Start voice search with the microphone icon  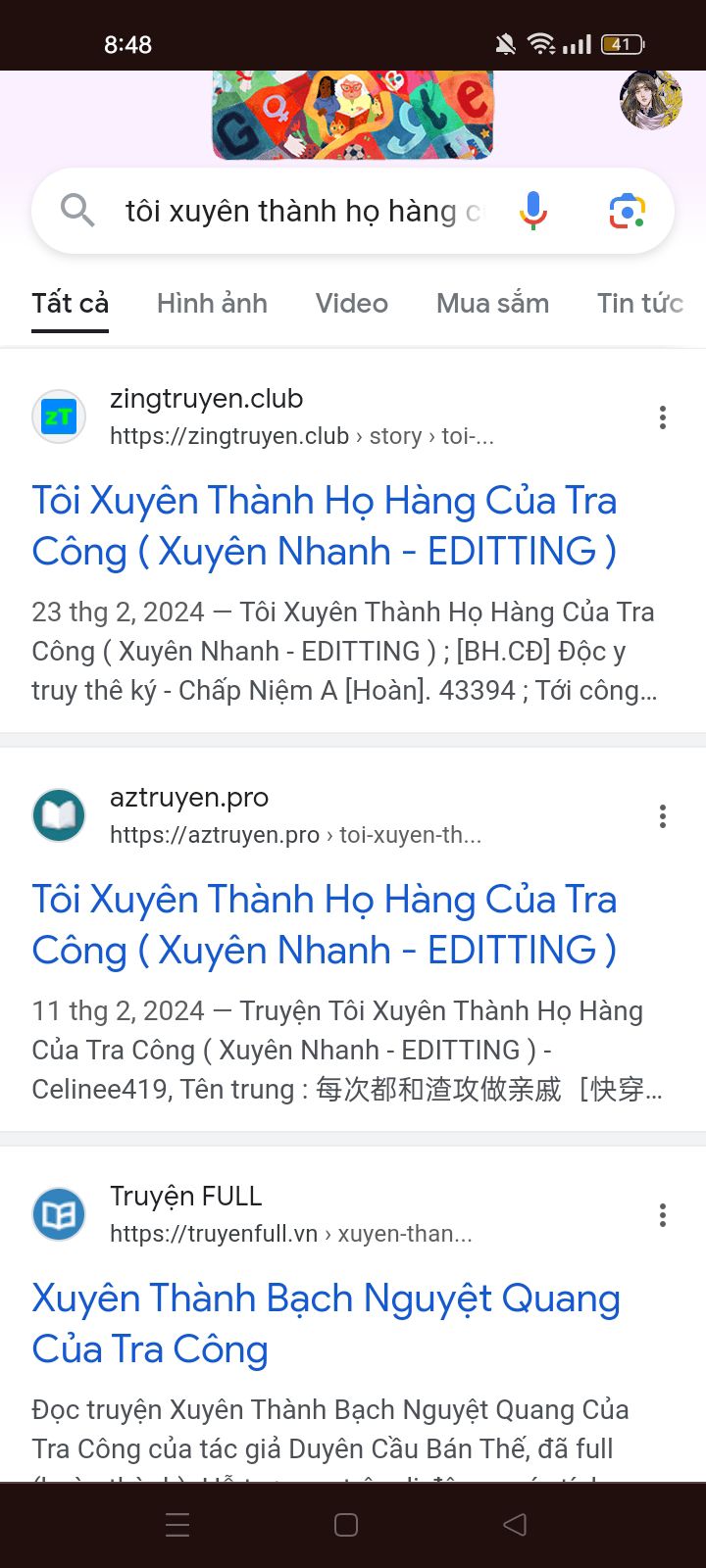[533, 211]
